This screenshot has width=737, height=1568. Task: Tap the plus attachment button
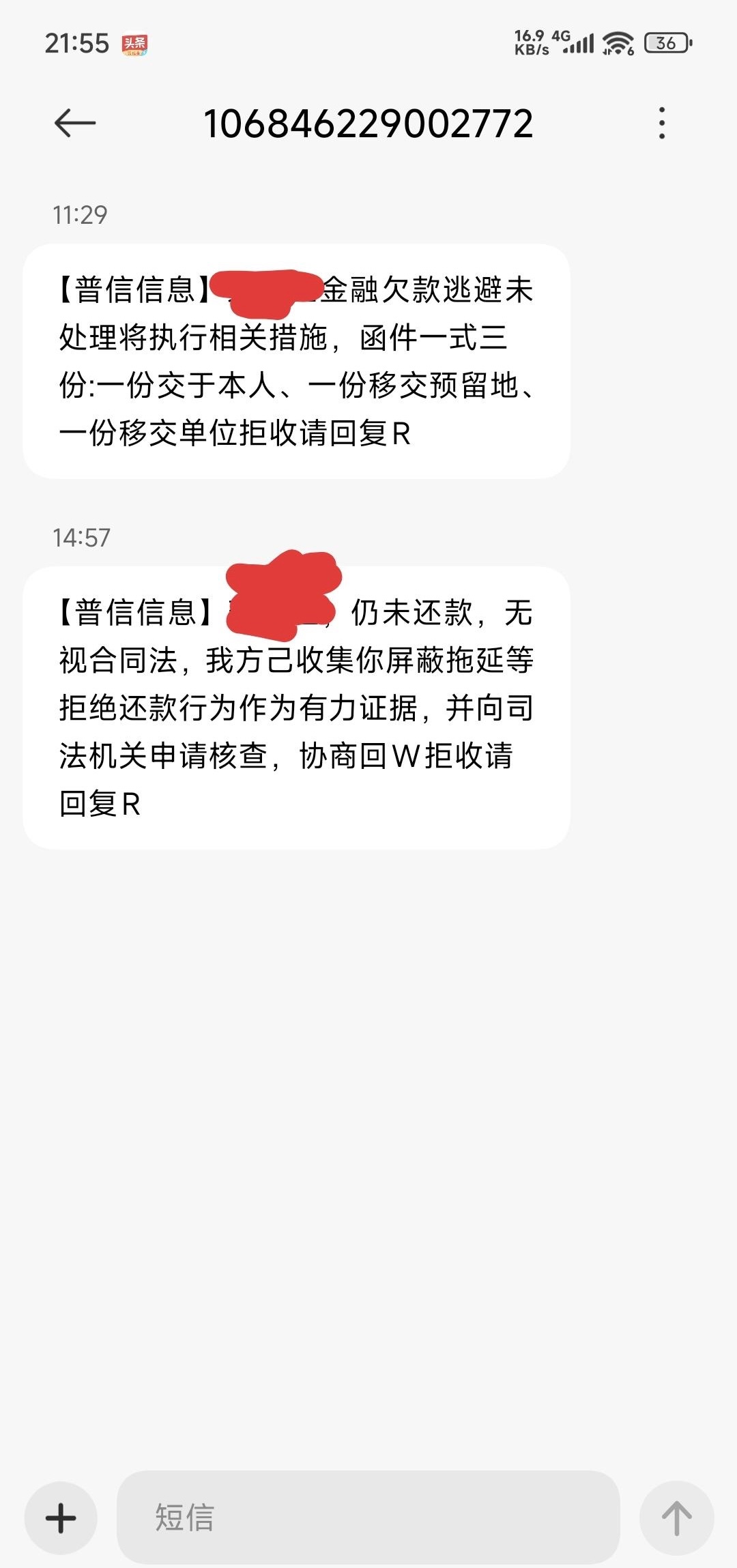coord(61,1518)
